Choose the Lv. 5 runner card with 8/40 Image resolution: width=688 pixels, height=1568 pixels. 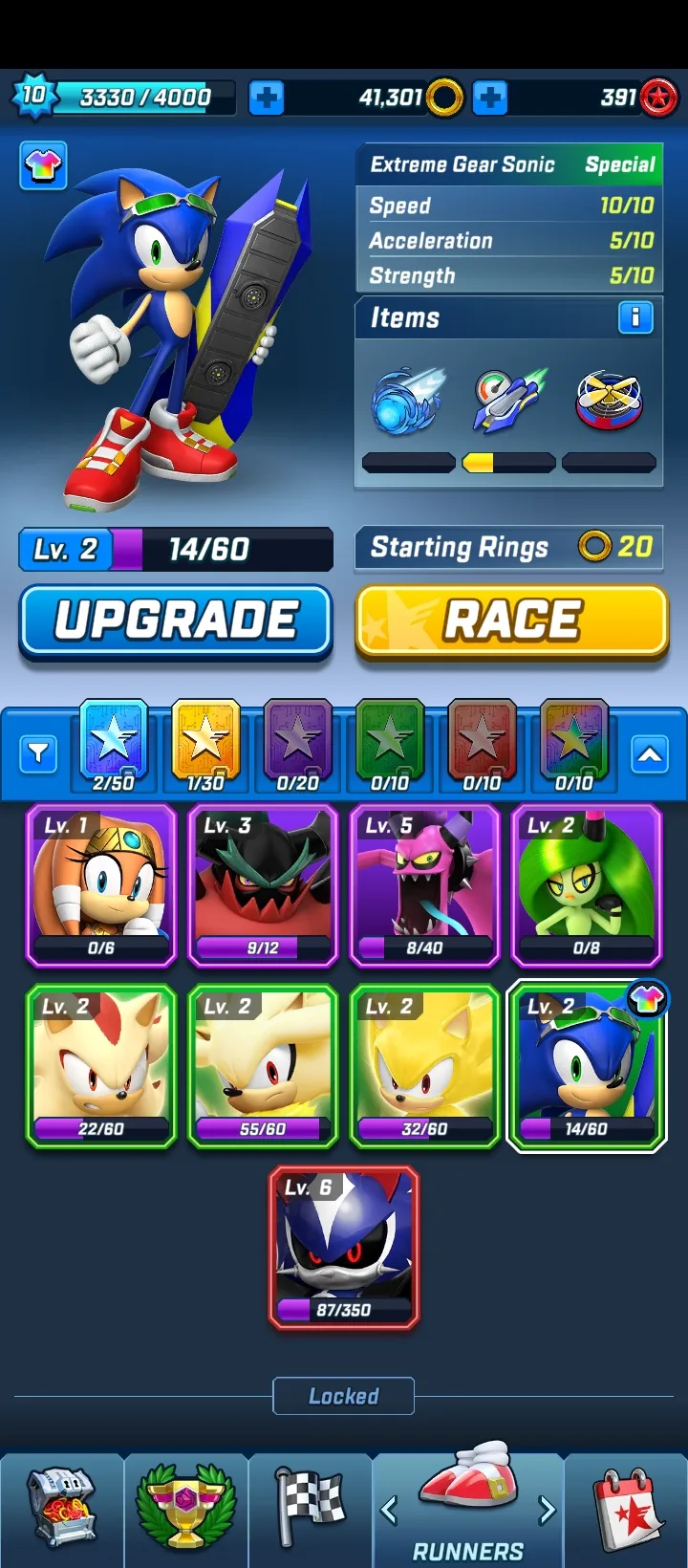(x=424, y=885)
